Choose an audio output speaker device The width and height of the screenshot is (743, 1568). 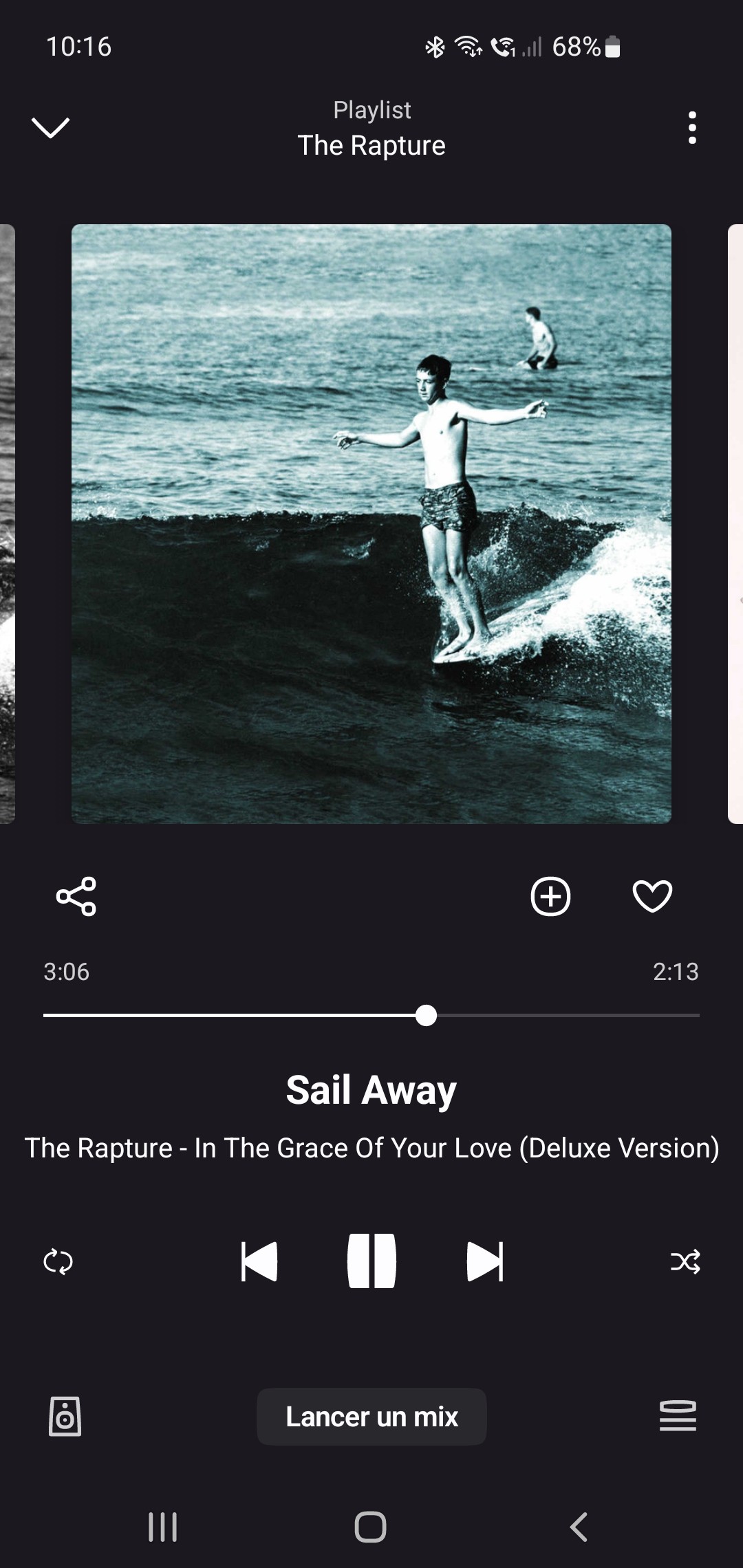pos(65,1416)
